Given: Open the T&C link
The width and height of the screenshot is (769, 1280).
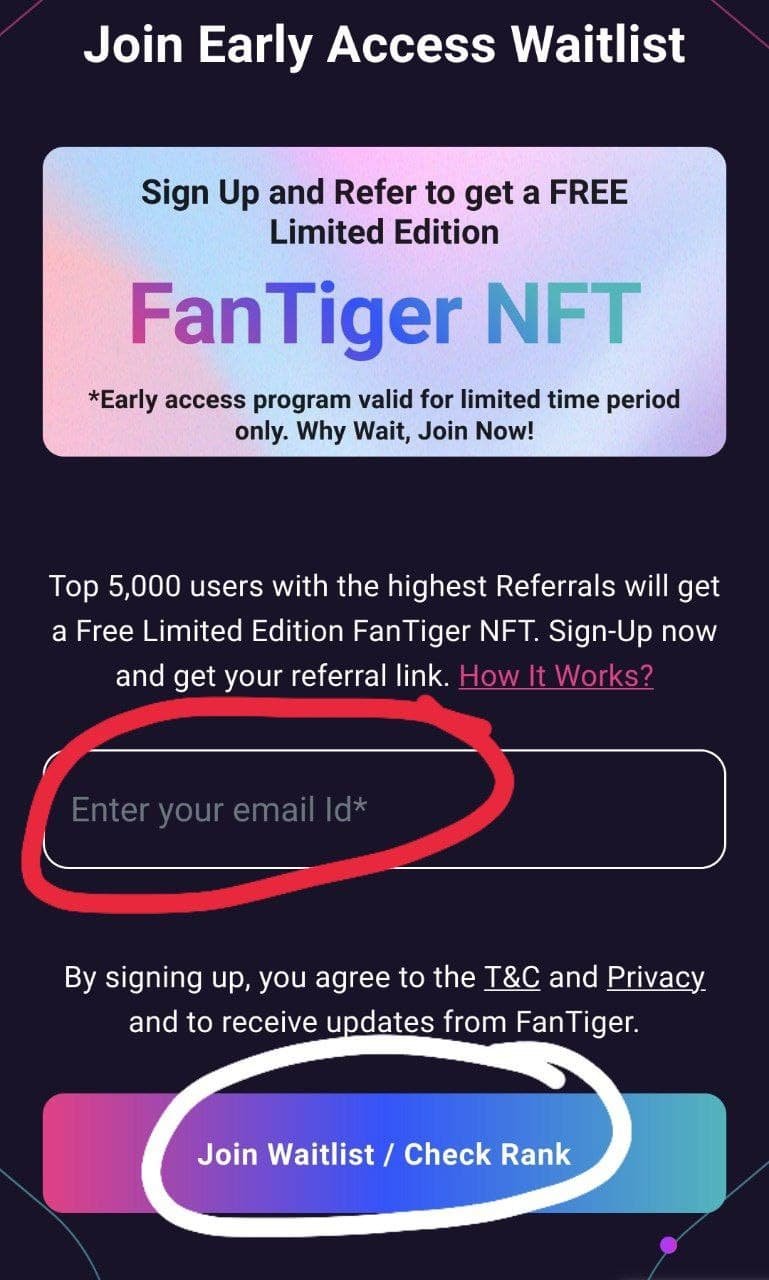Looking at the screenshot, I should coord(512,976).
